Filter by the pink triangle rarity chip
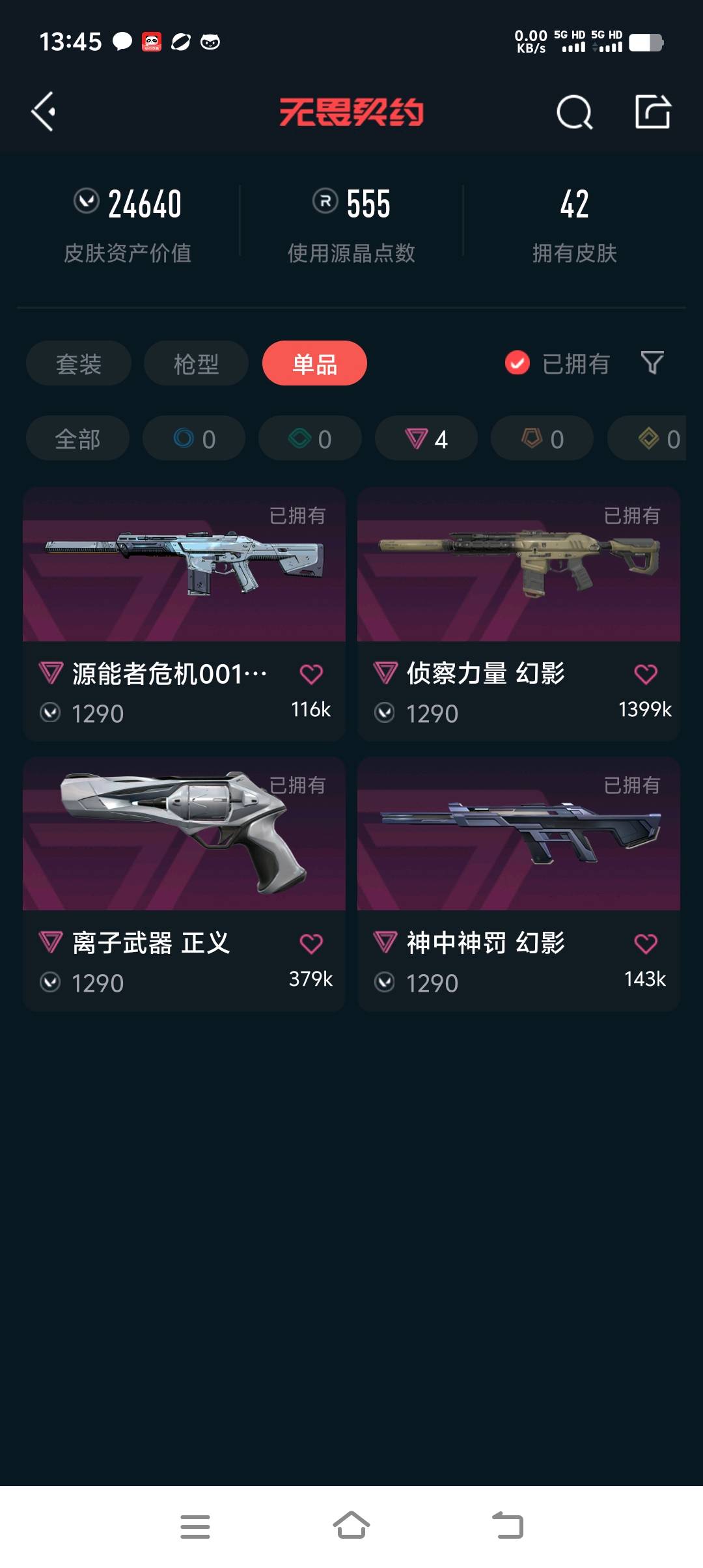Screen dimensions: 703x1568 tap(426, 439)
